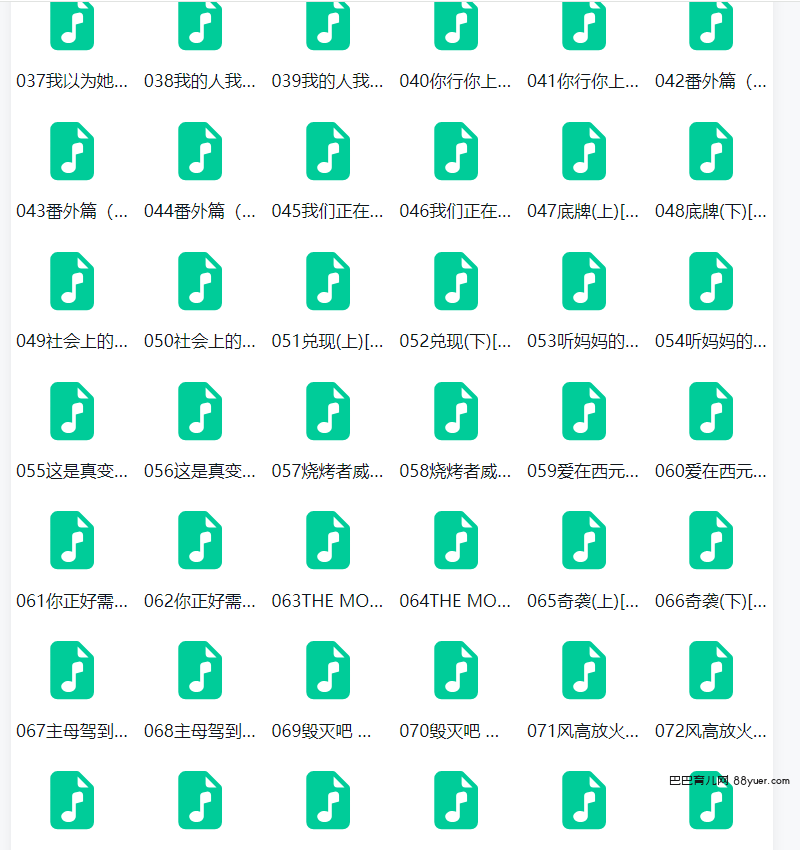Play the 048底牌(下) audio file

(x=711, y=152)
